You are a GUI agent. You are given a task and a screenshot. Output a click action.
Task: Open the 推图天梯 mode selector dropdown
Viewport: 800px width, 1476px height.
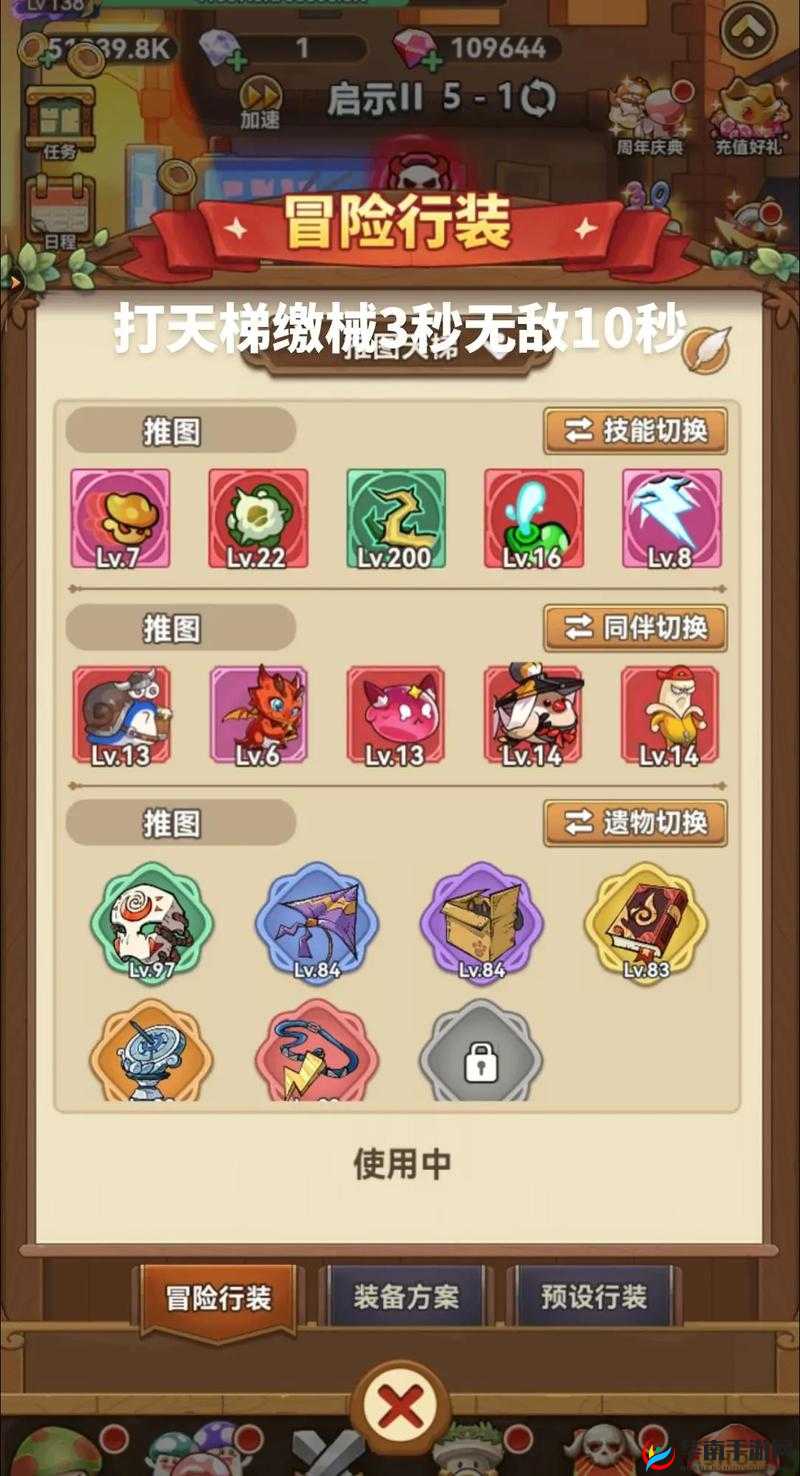[x=400, y=352]
